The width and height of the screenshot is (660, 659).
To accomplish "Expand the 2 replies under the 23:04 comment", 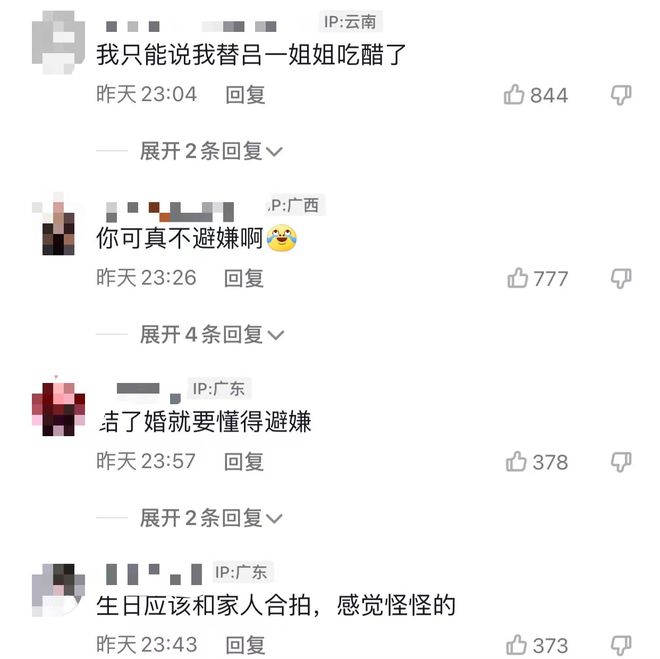I will pyautogui.click(x=211, y=151).
